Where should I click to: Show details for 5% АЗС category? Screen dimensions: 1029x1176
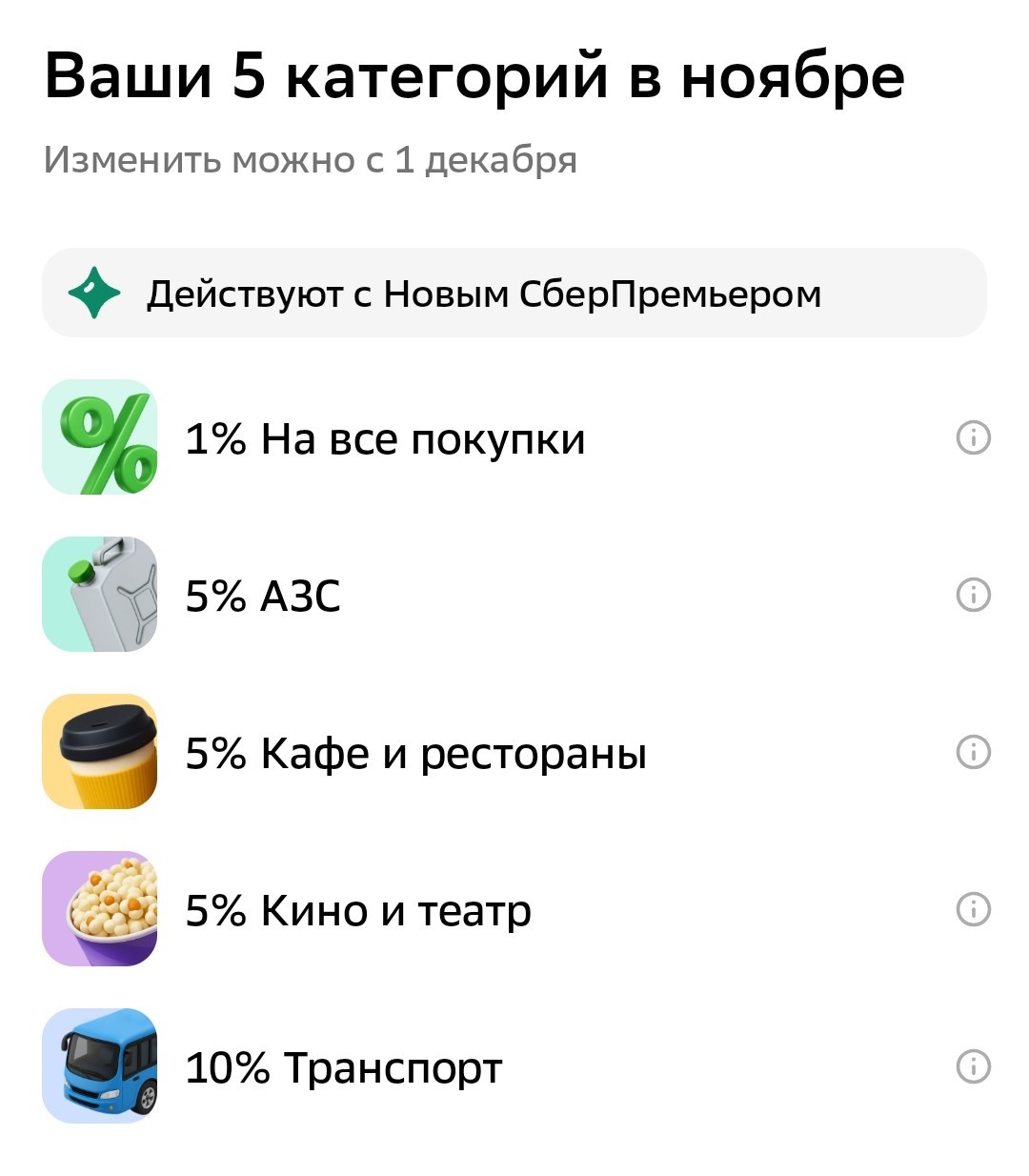pyautogui.click(x=973, y=596)
